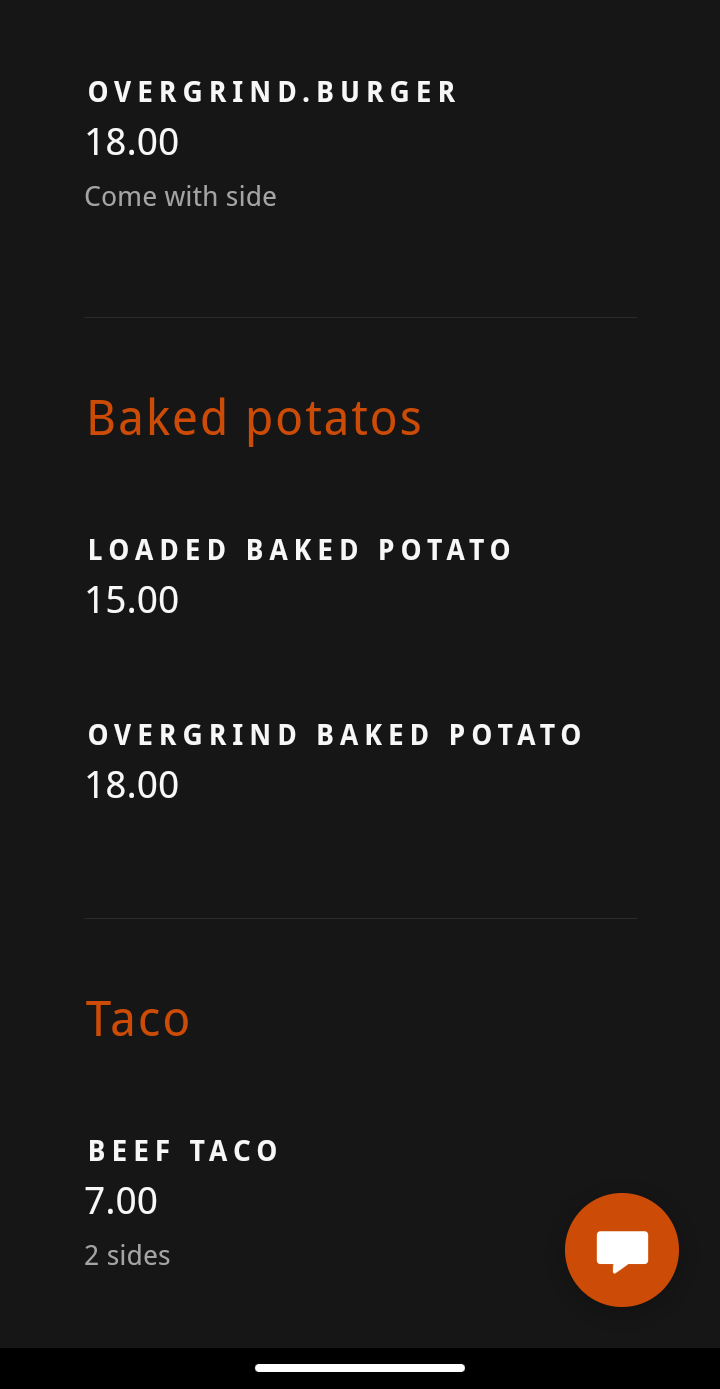Open the orange chat bubble button

coord(622,1249)
